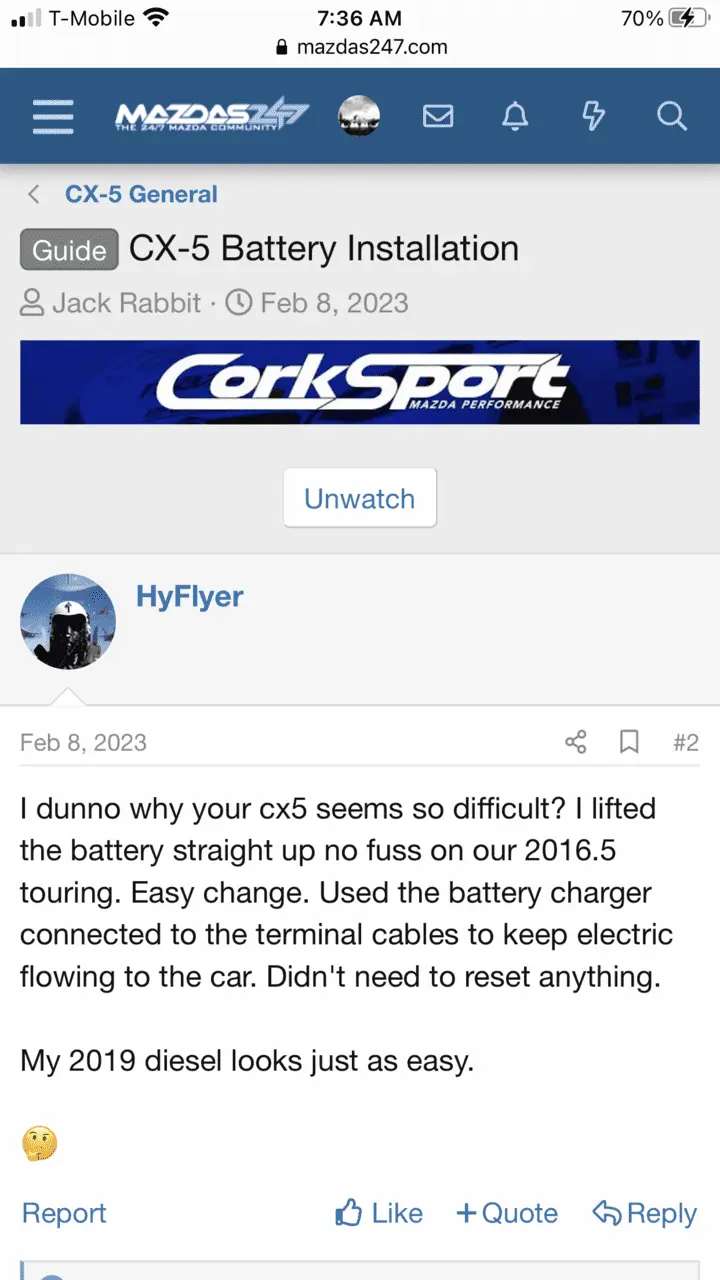
Task: Open the hamburger navigation menu
Action: click(53, 117)
